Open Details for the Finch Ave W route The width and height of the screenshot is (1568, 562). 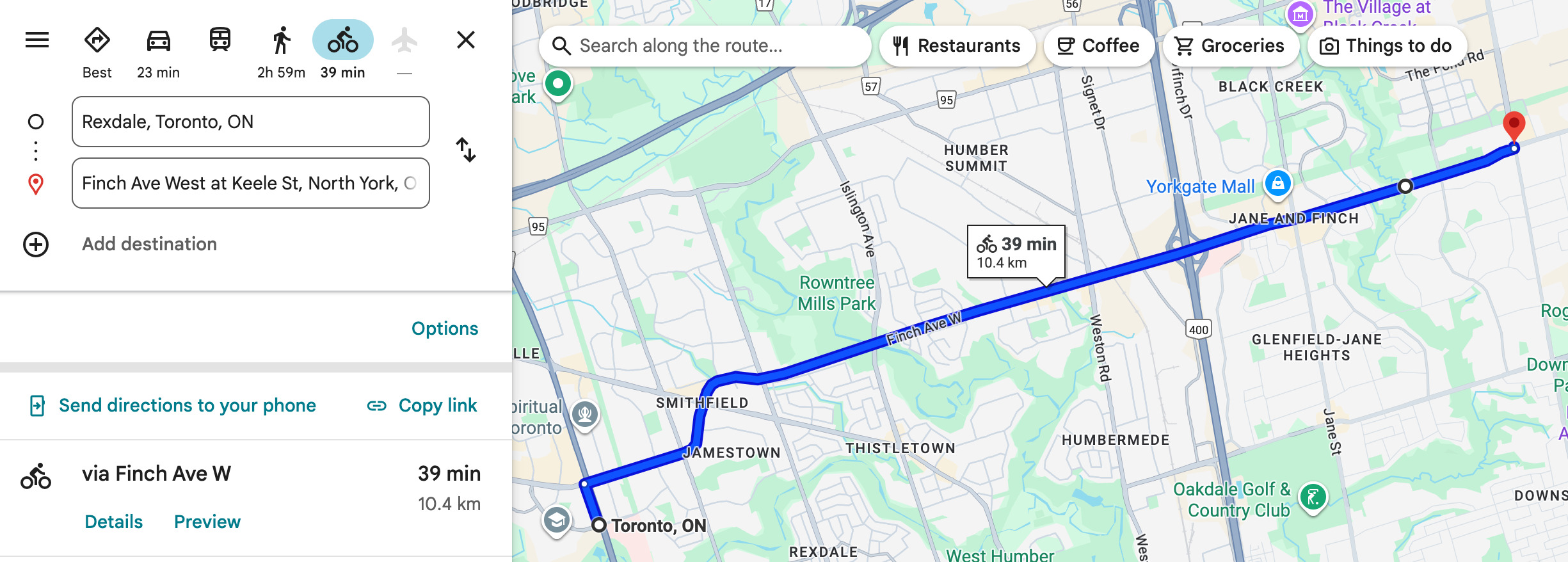click(114, 522)
